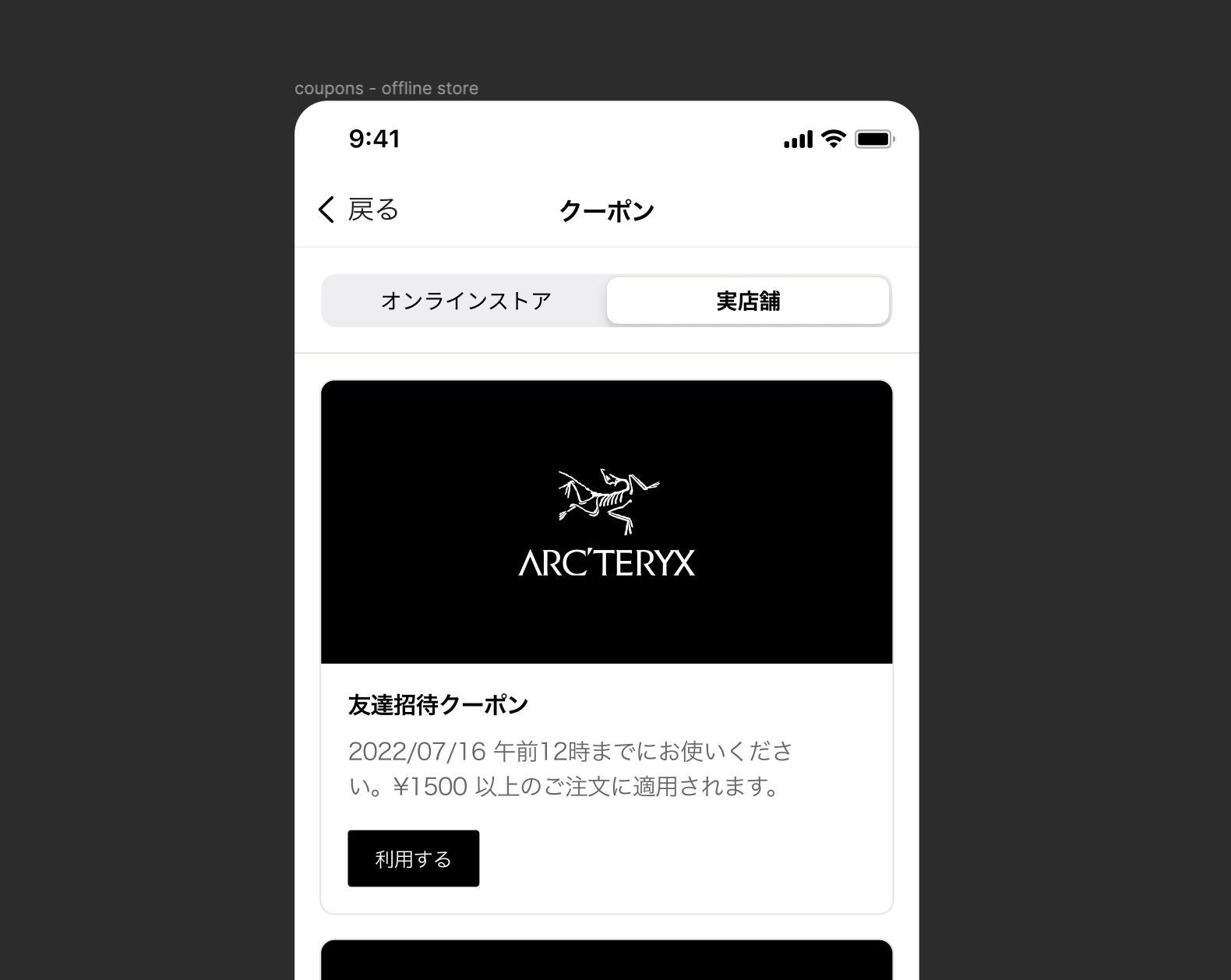The width and height of the screenshot is (1231, 980).
Task: Tap 利用する on the 友達招待クーポン
Action: (x=413, y=858)
